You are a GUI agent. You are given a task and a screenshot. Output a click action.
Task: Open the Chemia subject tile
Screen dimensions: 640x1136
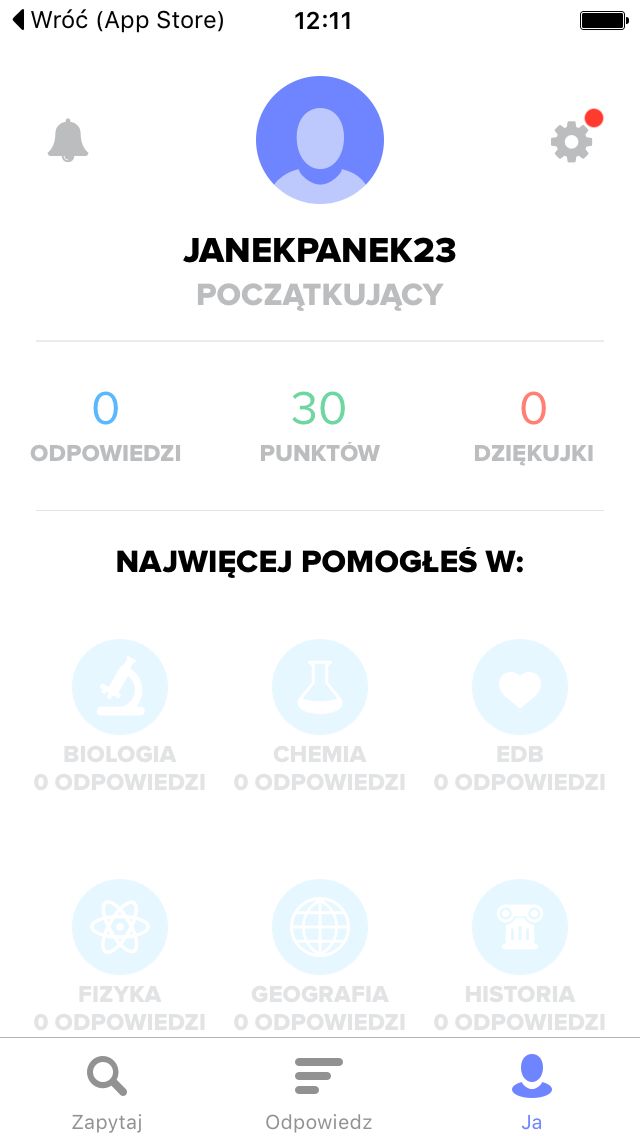[320, 716]
